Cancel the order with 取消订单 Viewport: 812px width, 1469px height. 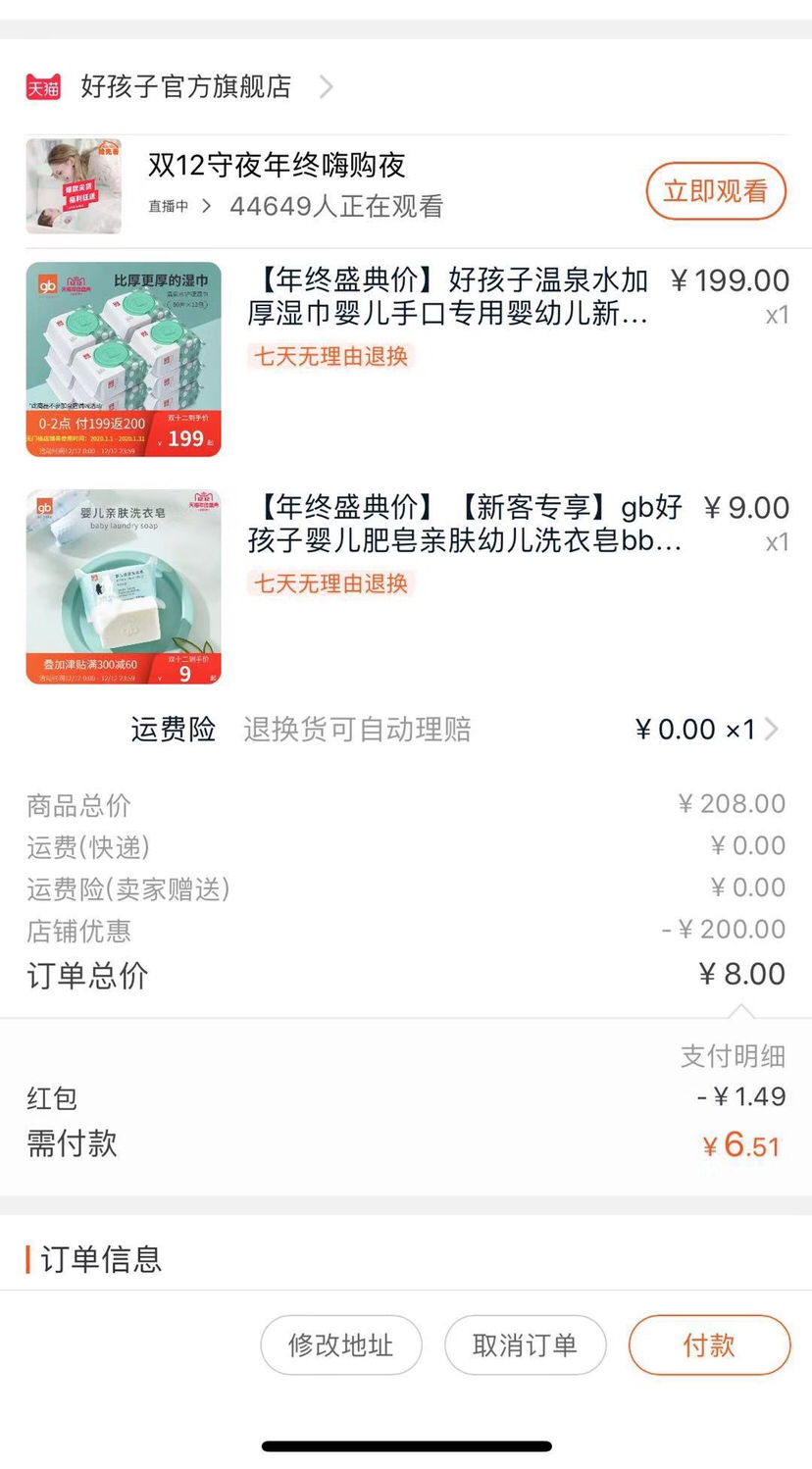(x=525, y=1345)
